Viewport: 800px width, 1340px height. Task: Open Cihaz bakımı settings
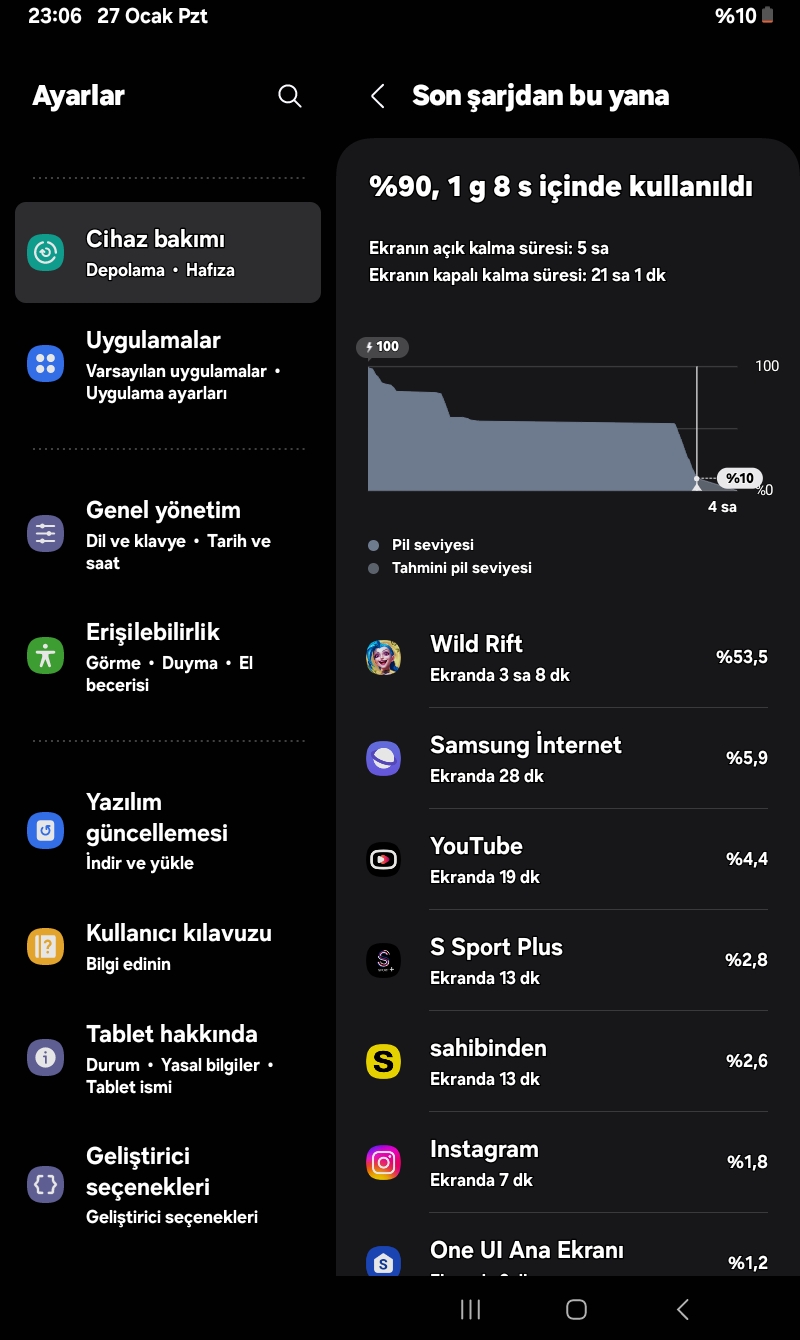(x=168, y=253)
